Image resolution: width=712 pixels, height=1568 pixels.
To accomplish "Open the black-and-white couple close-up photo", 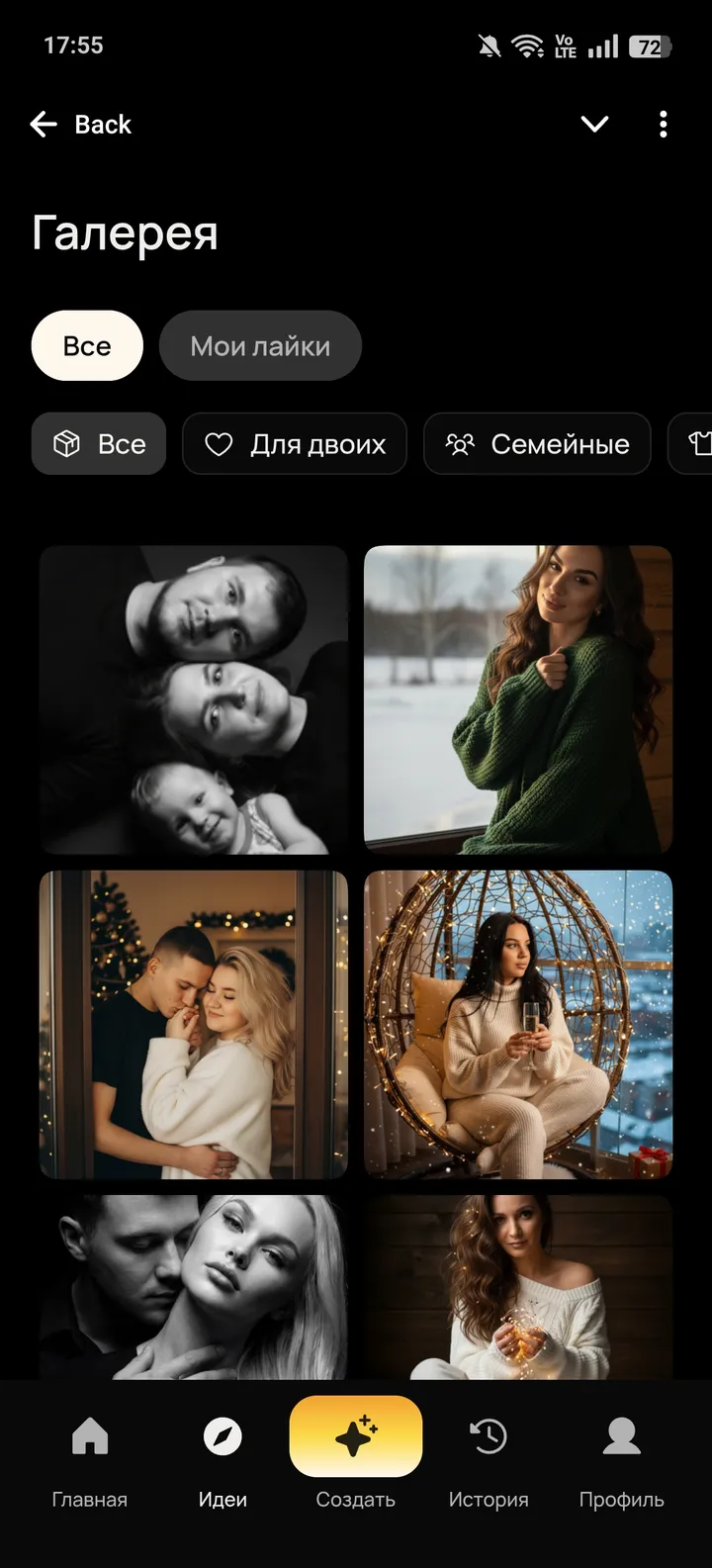I will 194,1286.
